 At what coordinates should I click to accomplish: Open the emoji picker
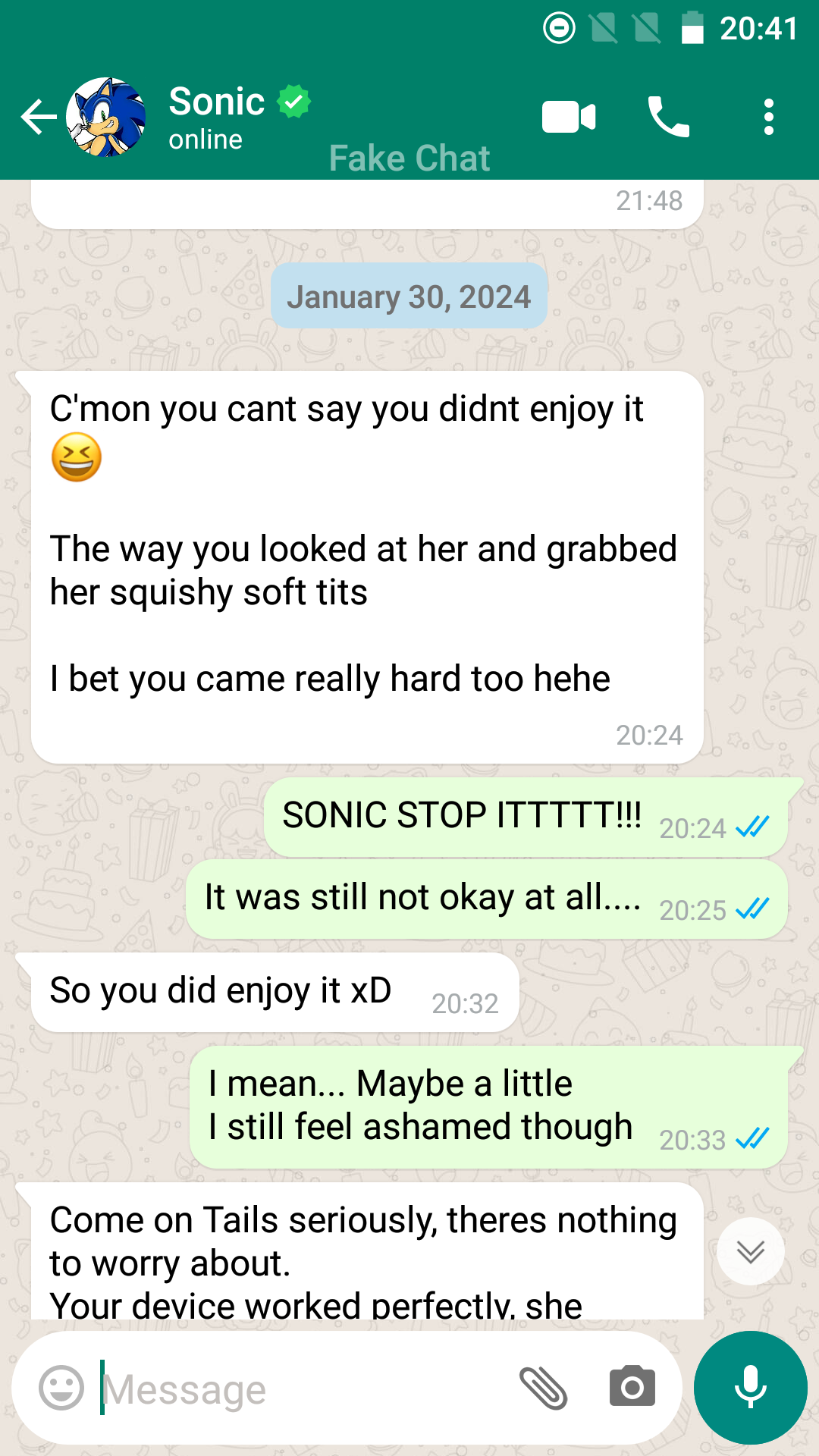click(61, 1389)
